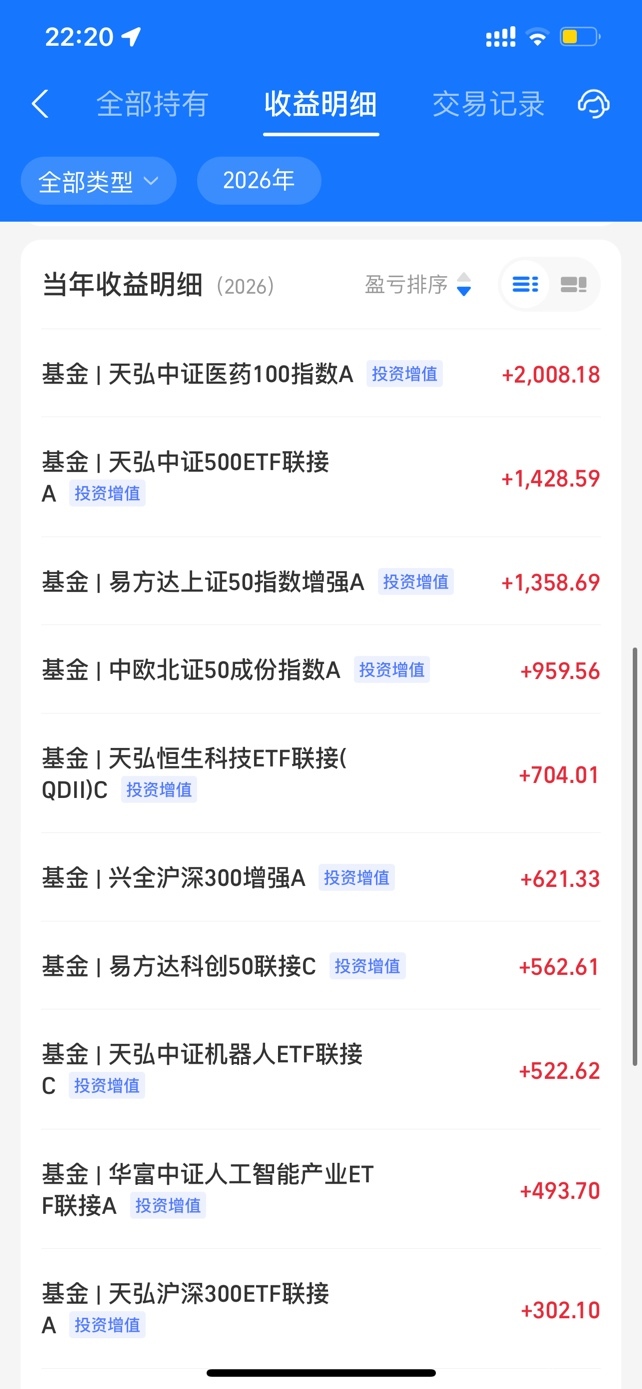Select 易方达科创50联接C fund row
Viewport: 642px width, 1389px height.
[x=320, y=966]
